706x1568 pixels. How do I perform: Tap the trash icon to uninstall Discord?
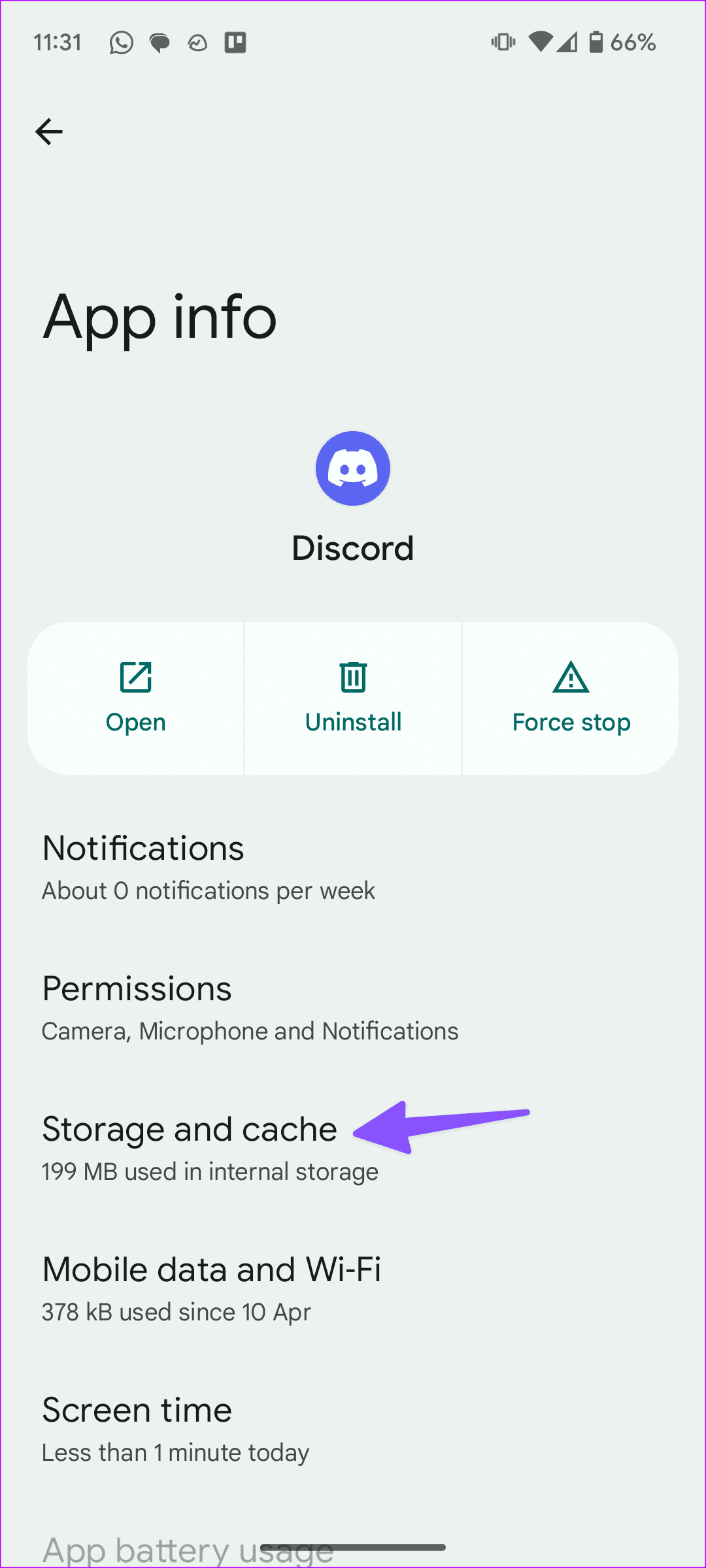[352, 678]
